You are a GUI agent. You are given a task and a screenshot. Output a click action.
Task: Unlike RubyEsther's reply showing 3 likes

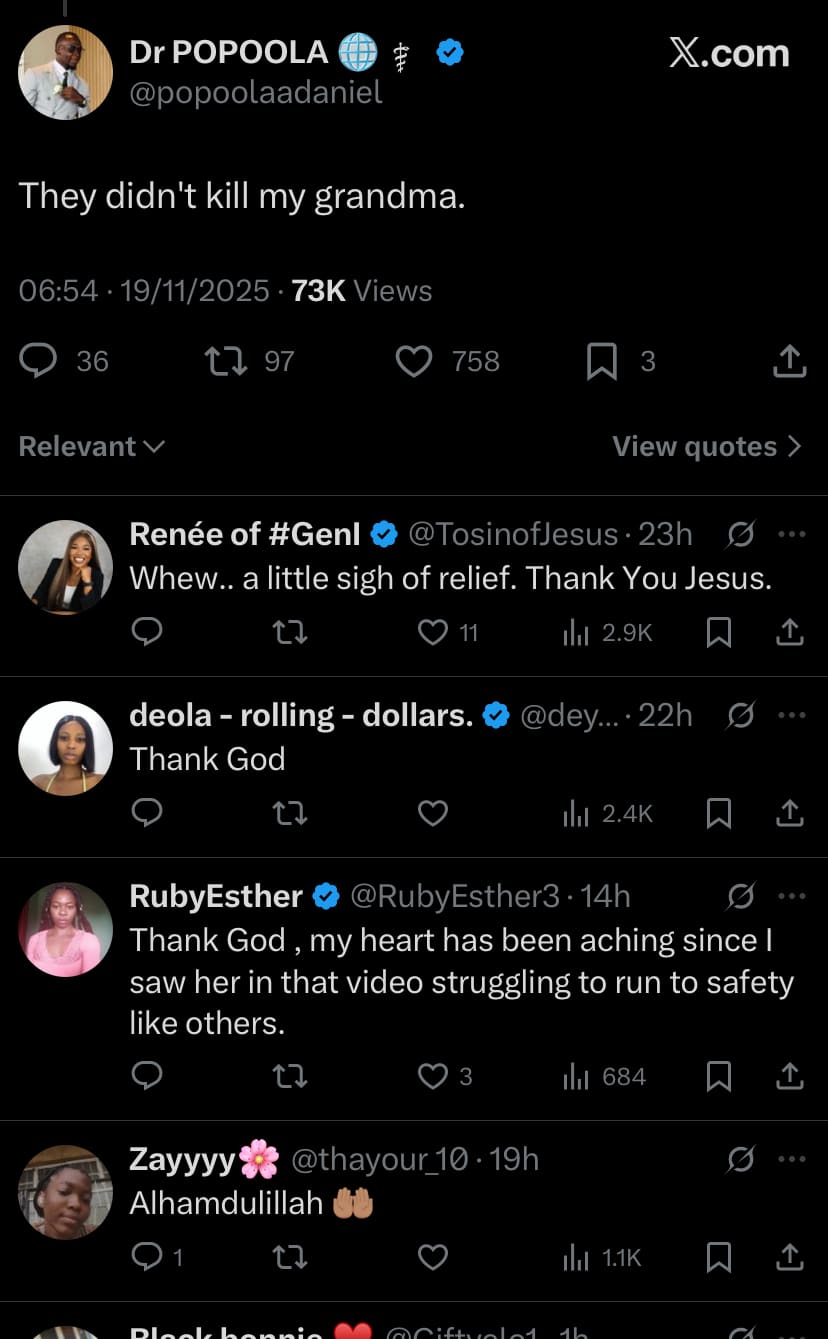click(431, 1076)
